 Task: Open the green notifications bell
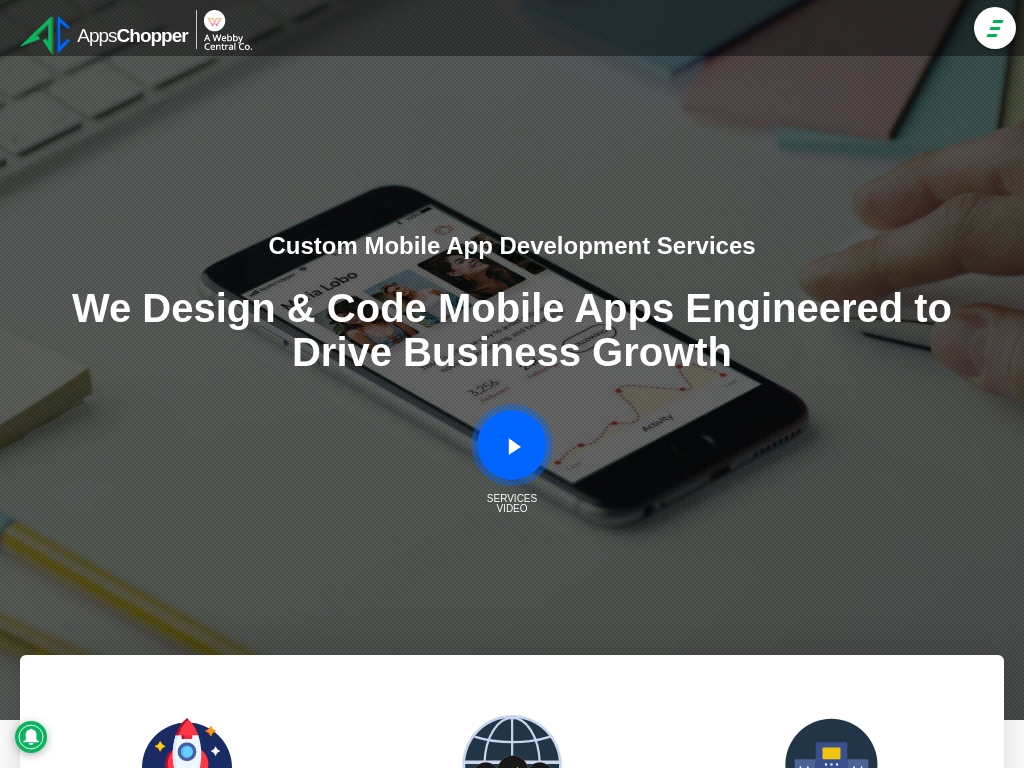pyautogui.click(x=31, y=737)
